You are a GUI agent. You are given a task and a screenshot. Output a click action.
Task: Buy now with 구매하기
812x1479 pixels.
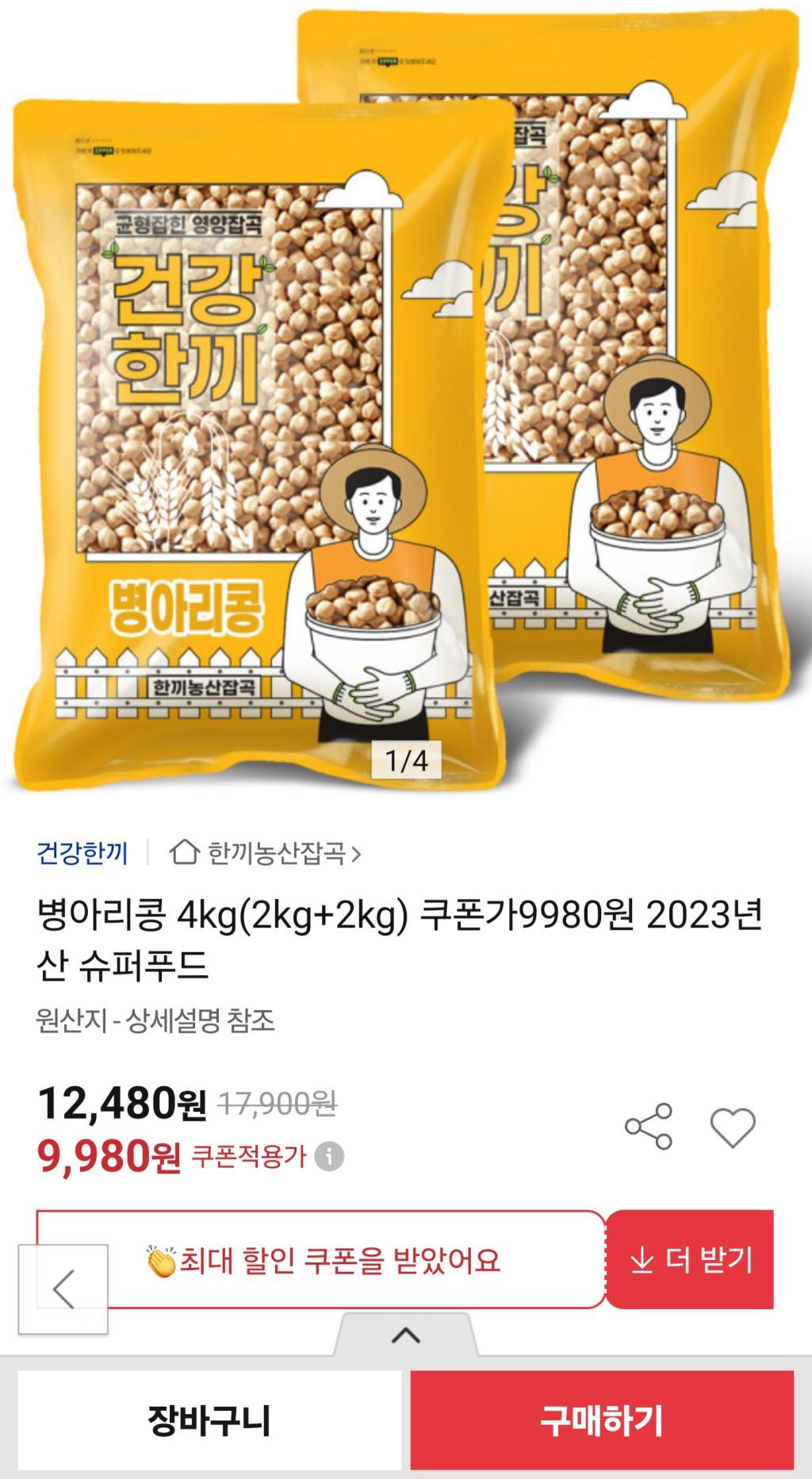point(601,1419)
